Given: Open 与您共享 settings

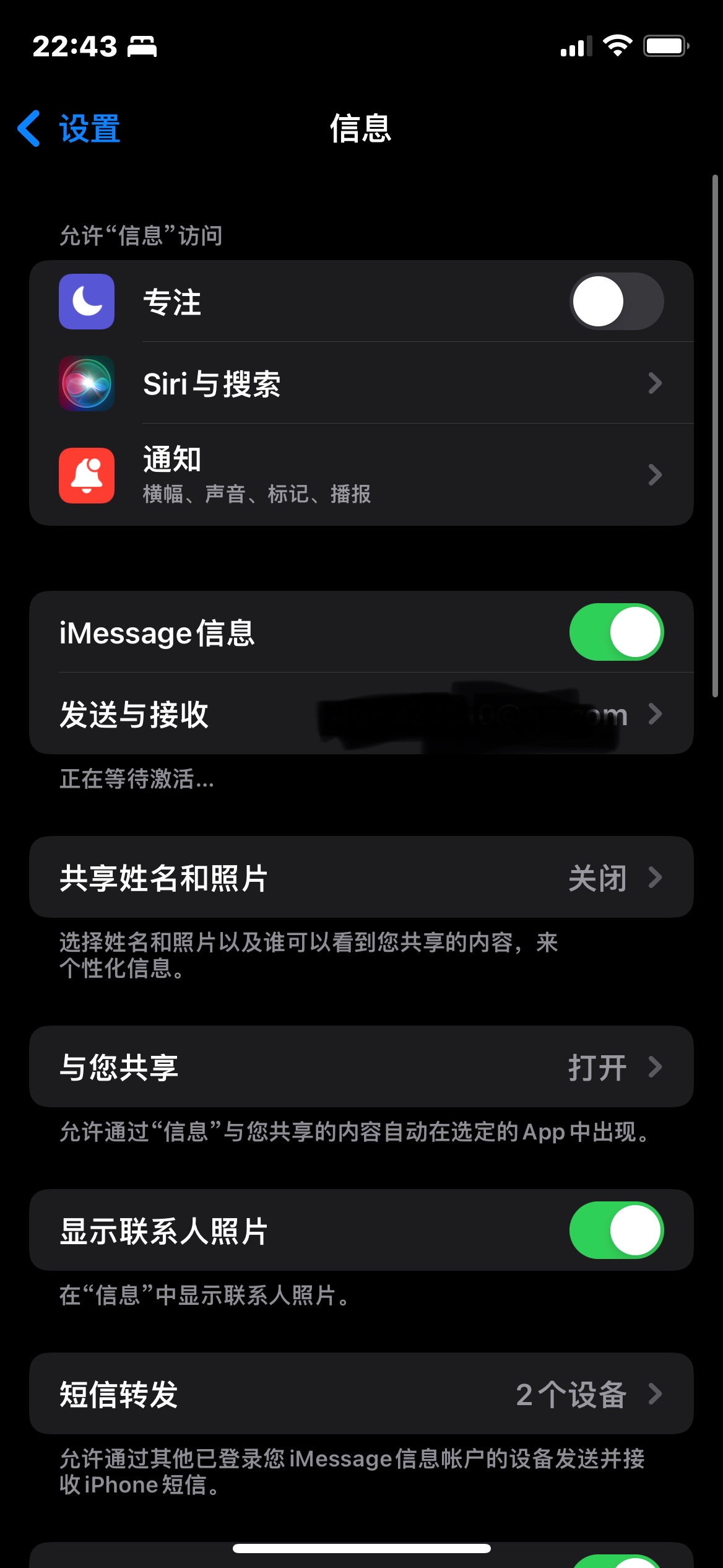Looking at the screenshot, I should (361, 1067).
